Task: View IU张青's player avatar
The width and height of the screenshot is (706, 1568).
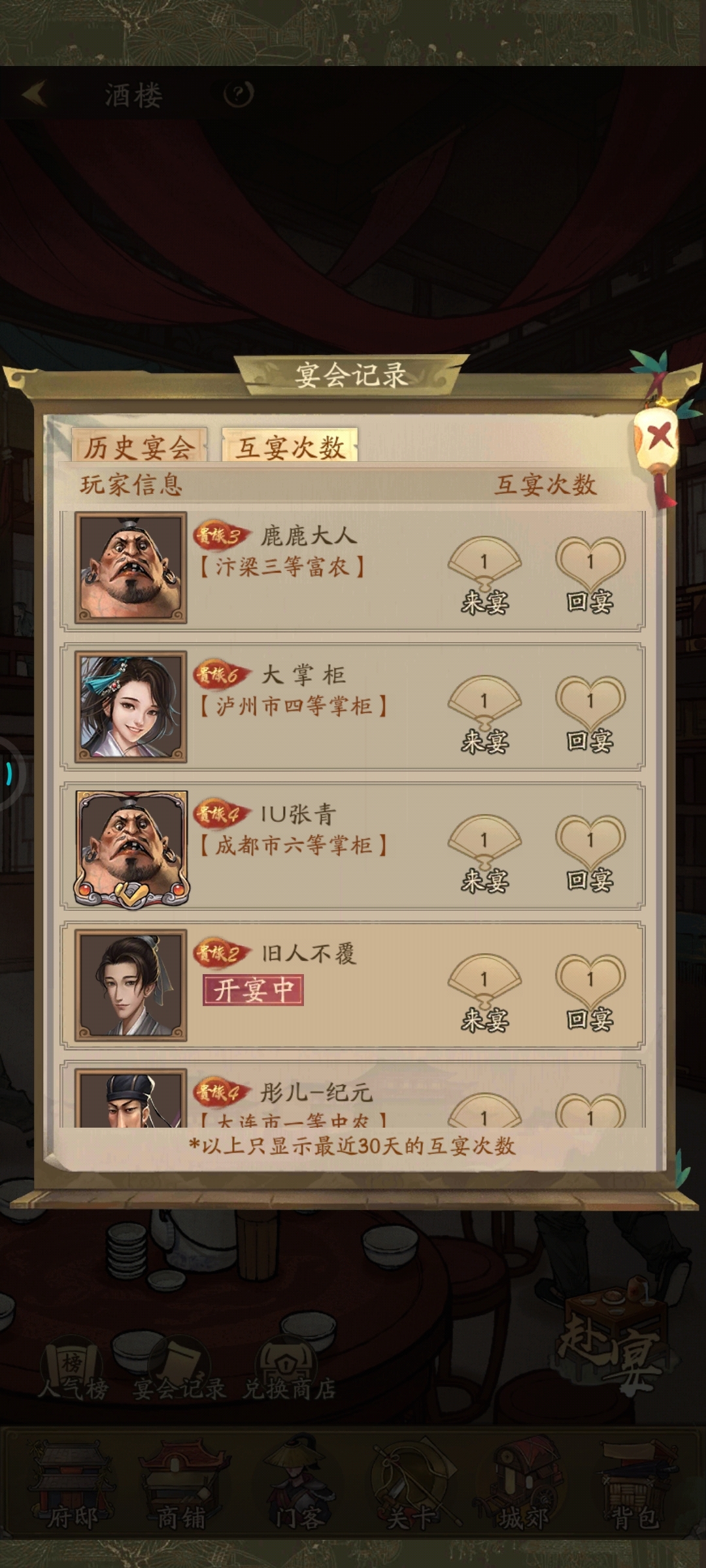Action: click(x=131, y=847)
